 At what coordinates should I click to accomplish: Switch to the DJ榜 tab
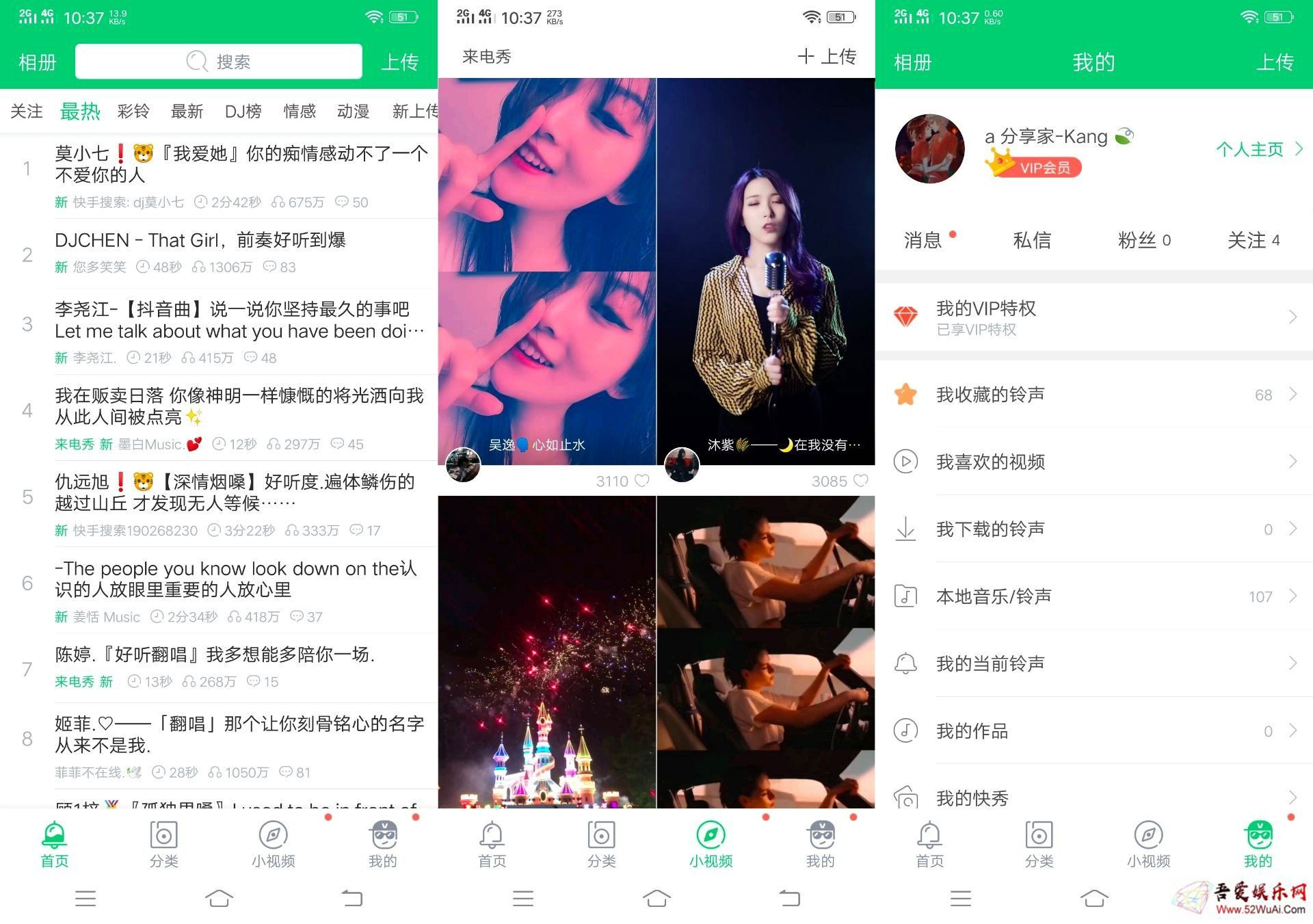coord(243,111)
